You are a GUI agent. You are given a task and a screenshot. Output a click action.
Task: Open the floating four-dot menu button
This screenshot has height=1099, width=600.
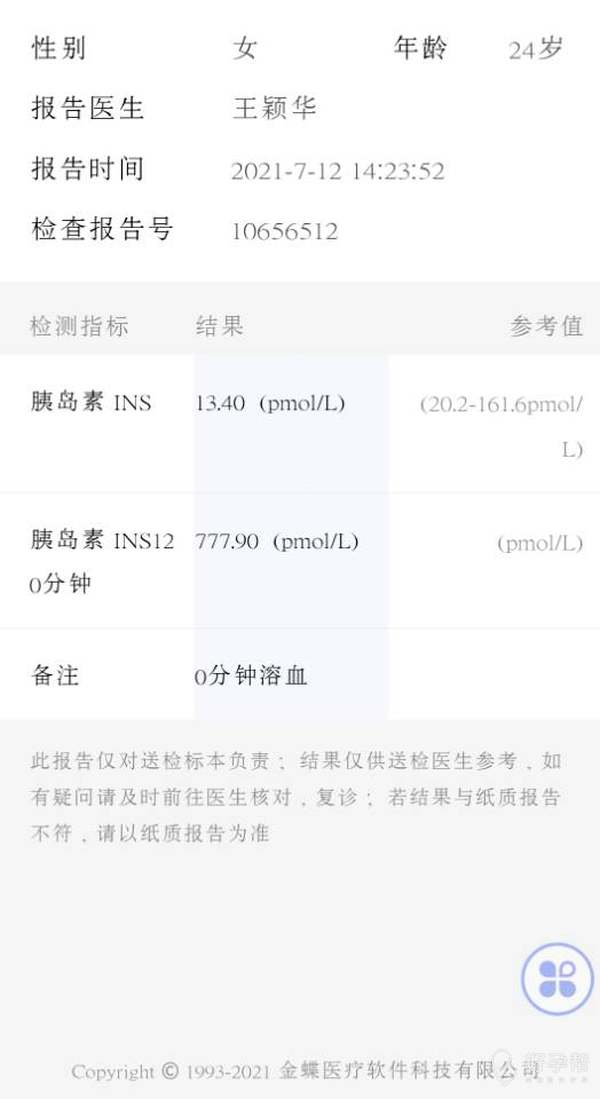(x=557, y=978)
